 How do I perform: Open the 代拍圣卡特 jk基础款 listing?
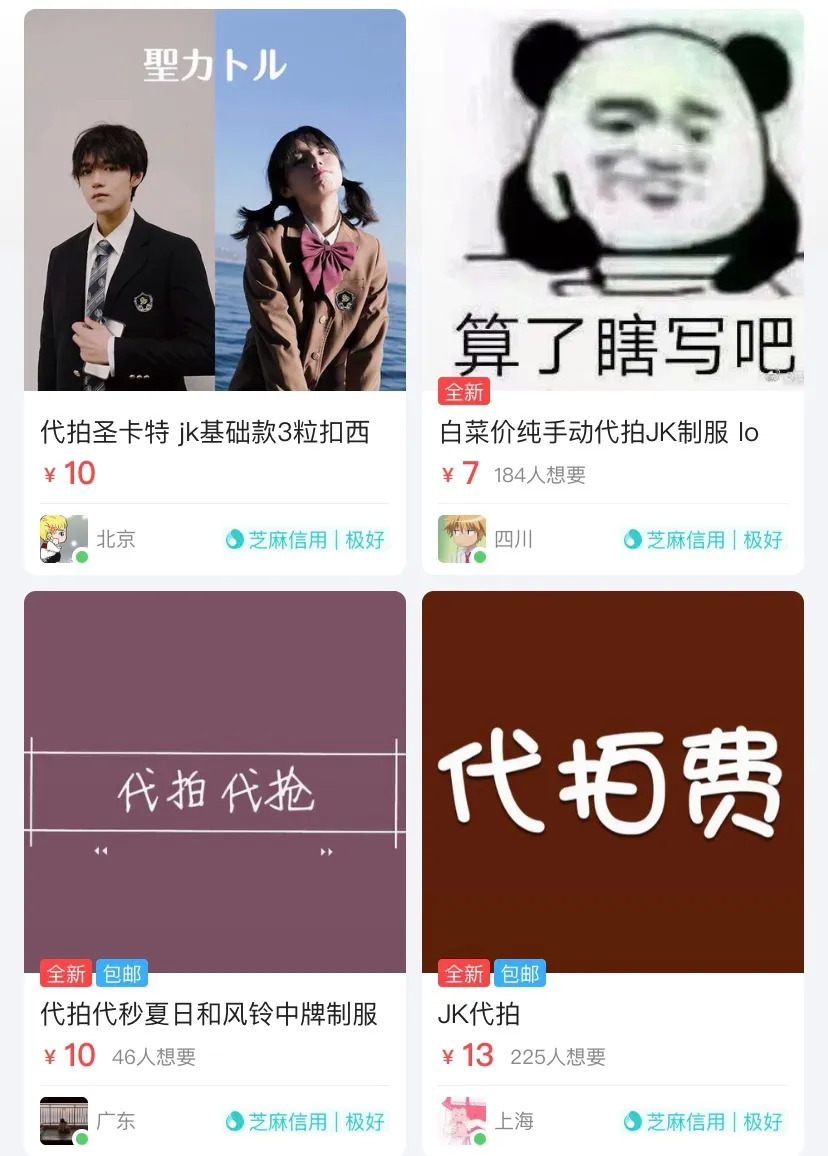(205, 431)
